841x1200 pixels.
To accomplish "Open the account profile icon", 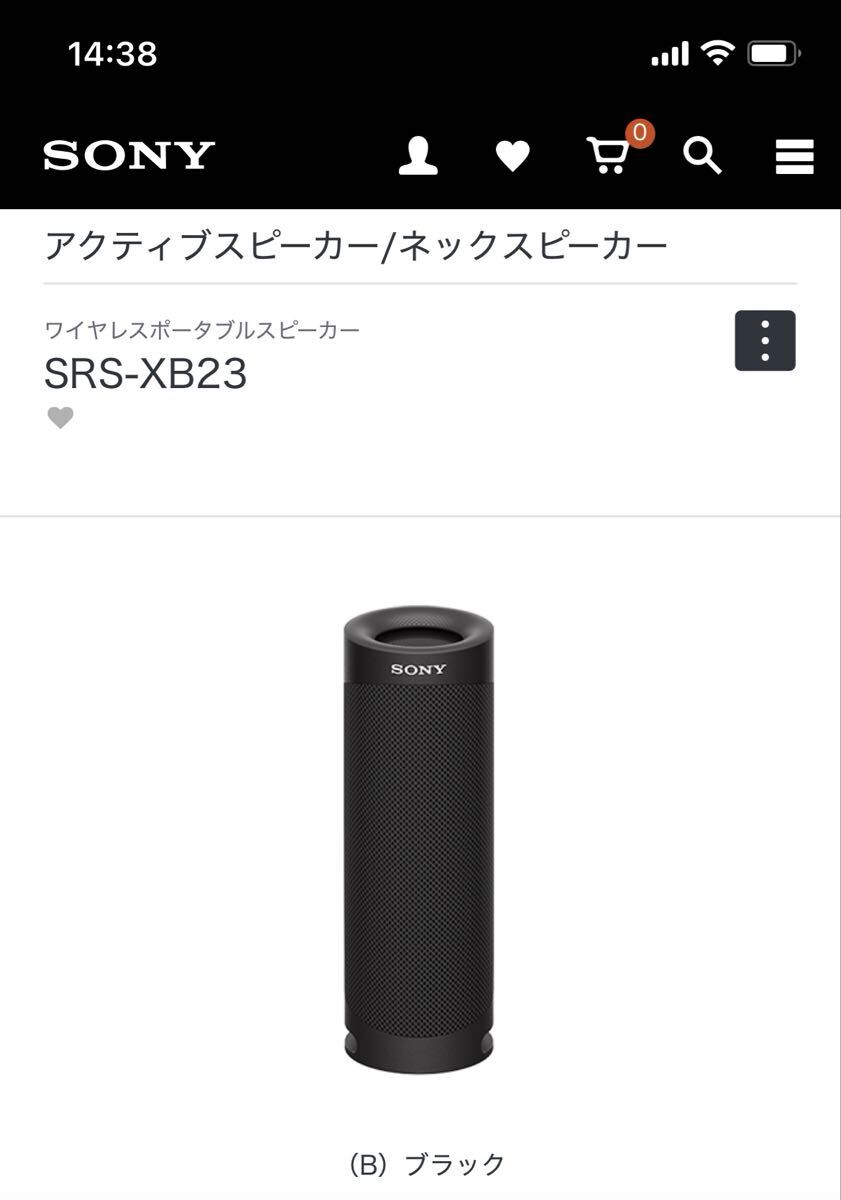I will 418,156.
